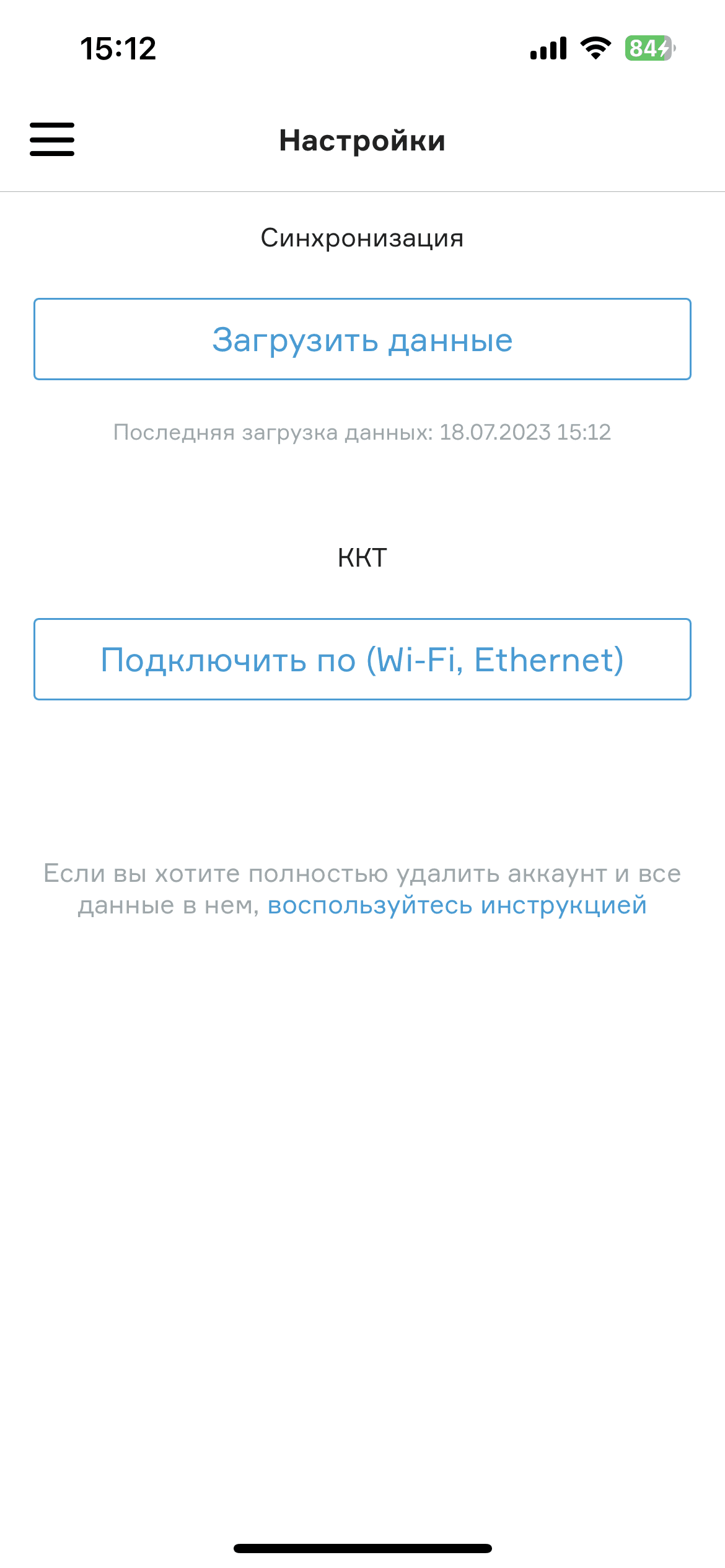Image resolution: width=725 pixels, height=1568 pixels.
Task: Tap the lightning bolt charging symbol
Action: [664, 48]
